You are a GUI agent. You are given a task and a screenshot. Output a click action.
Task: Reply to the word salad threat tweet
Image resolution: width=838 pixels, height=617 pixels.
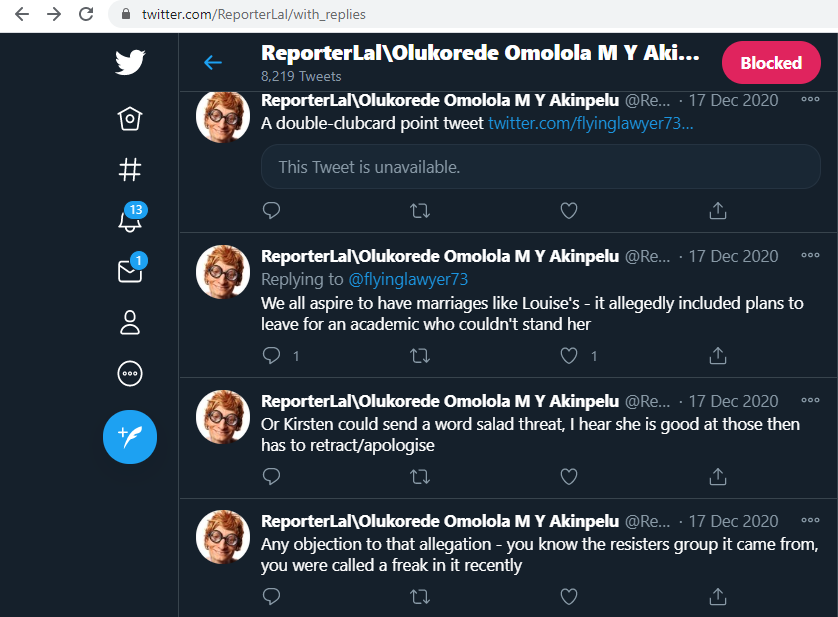point(271,476)
